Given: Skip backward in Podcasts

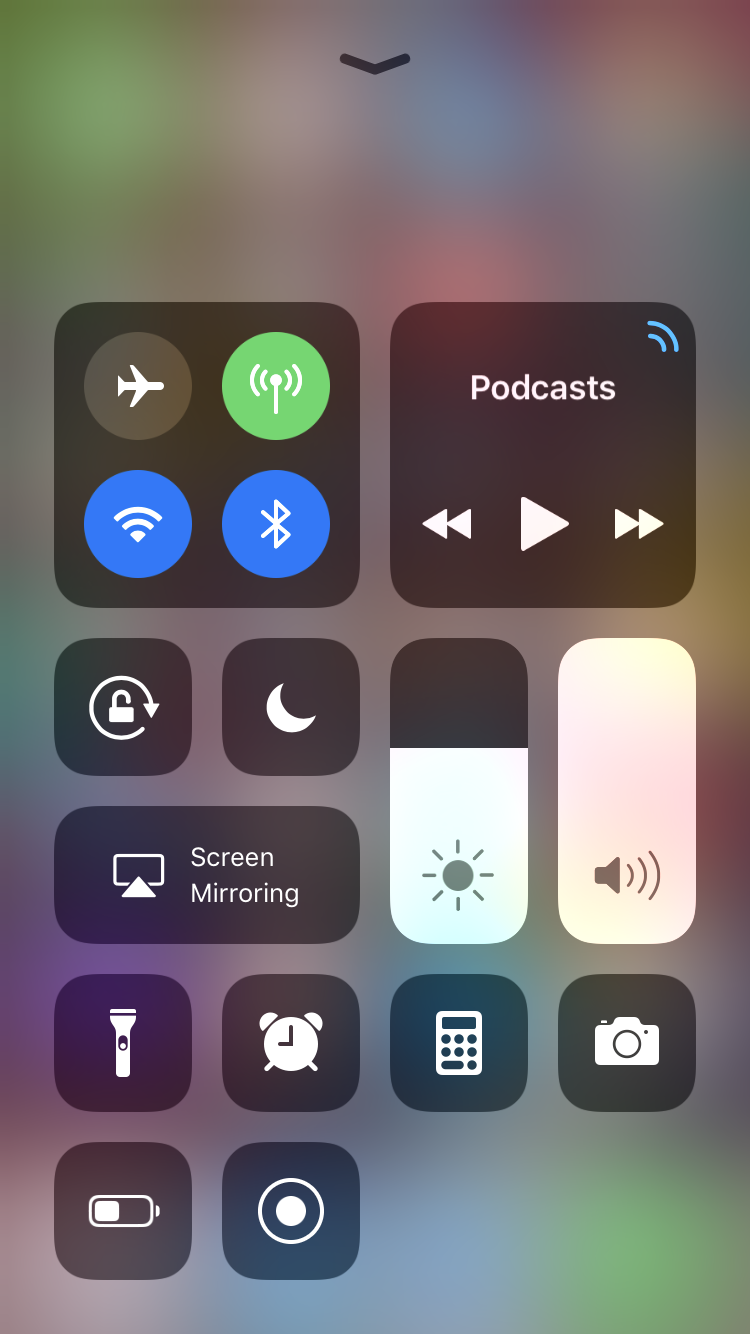Looking at the screenshot, I should click(446, 524).
